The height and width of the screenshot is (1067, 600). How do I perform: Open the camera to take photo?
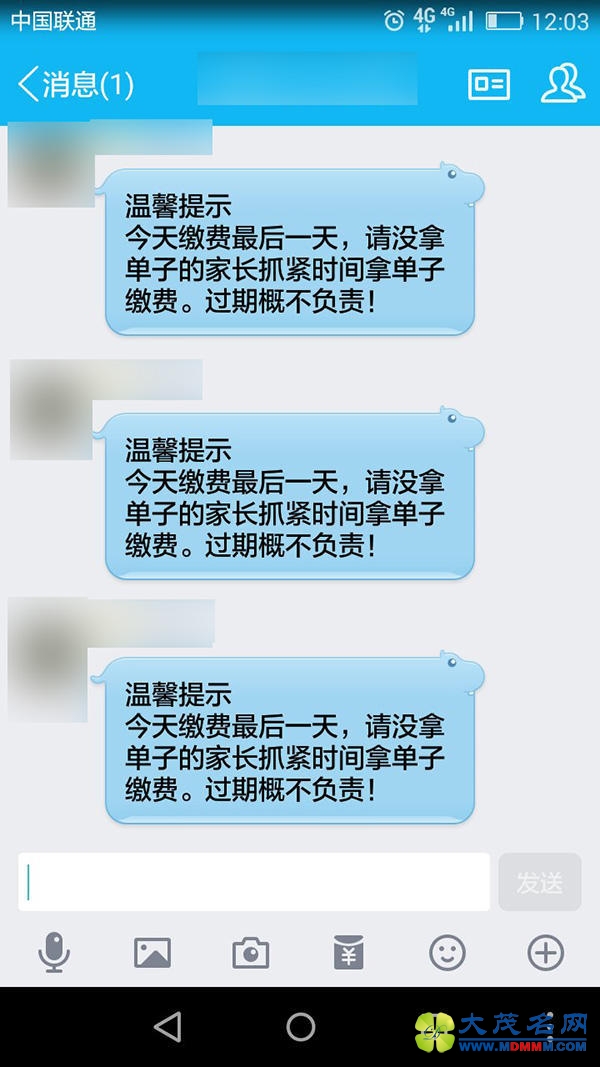coord(250,953)
